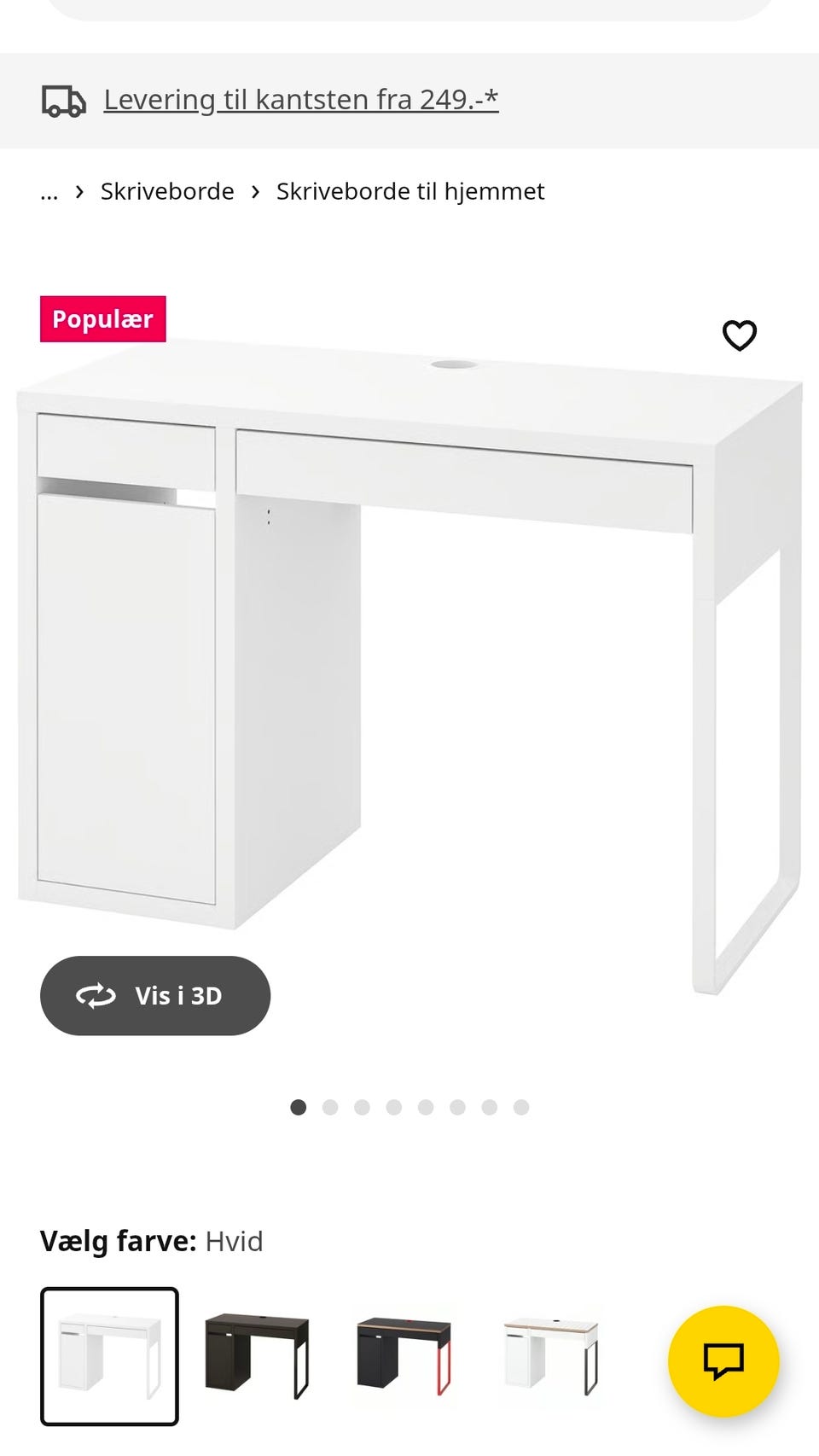Click the delivery truck icon
This screenshot has width=819, height=1456.
[x=63, y=99]
